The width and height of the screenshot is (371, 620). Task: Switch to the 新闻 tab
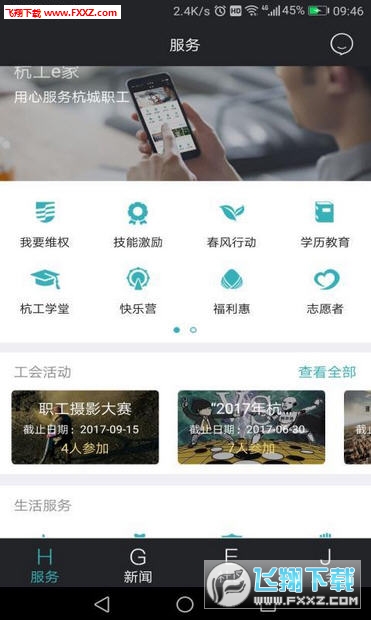(x=138, y=566)
